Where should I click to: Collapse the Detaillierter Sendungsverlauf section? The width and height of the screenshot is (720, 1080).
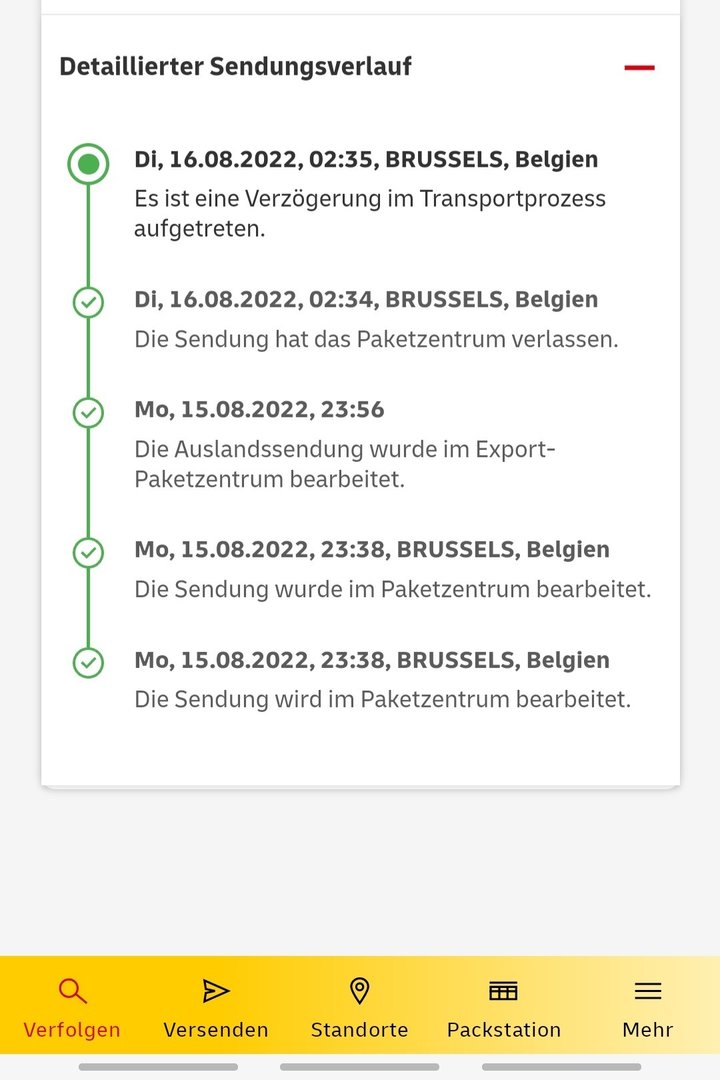click(639, 68)
